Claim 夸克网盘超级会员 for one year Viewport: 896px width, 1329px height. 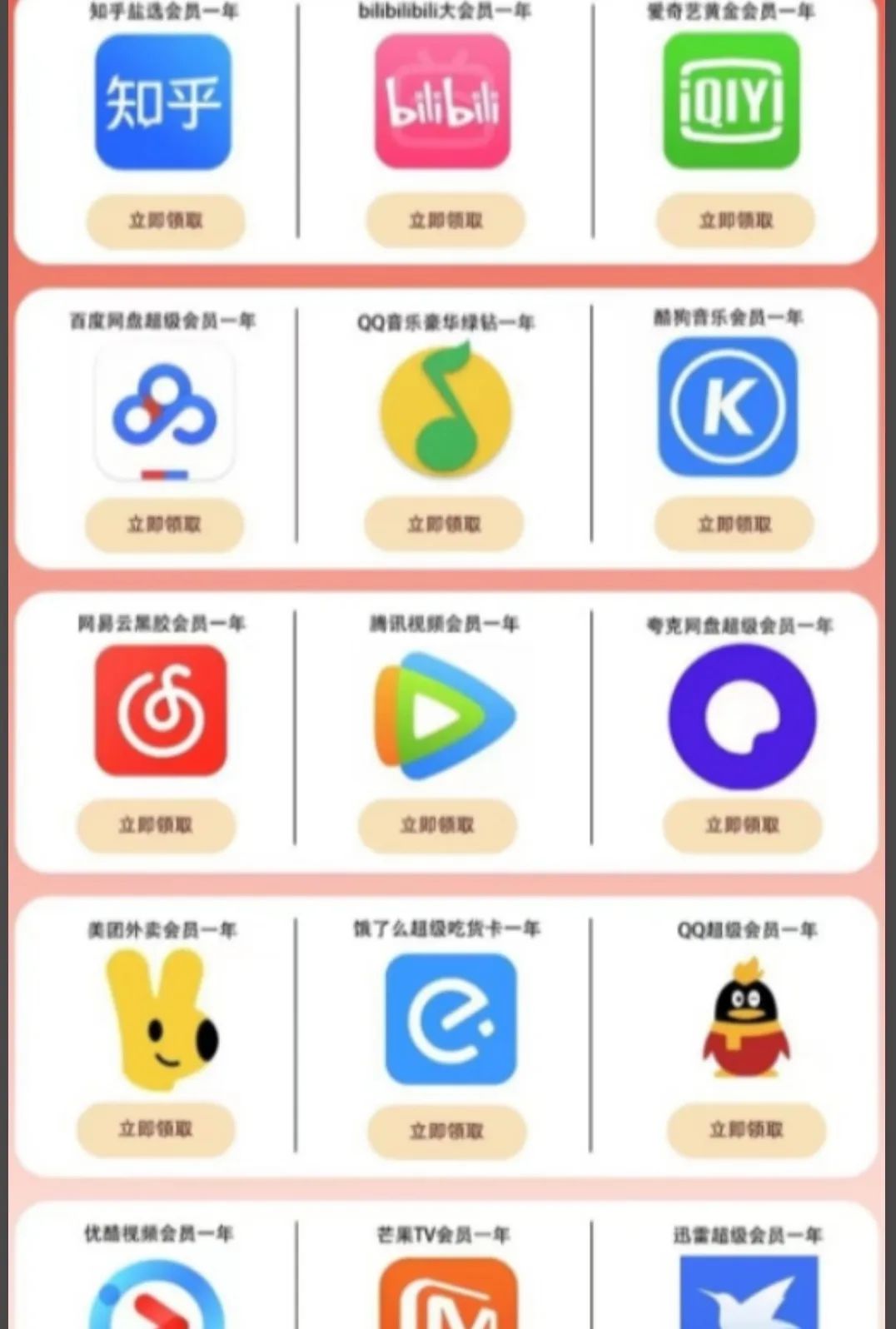coord(742,825)
